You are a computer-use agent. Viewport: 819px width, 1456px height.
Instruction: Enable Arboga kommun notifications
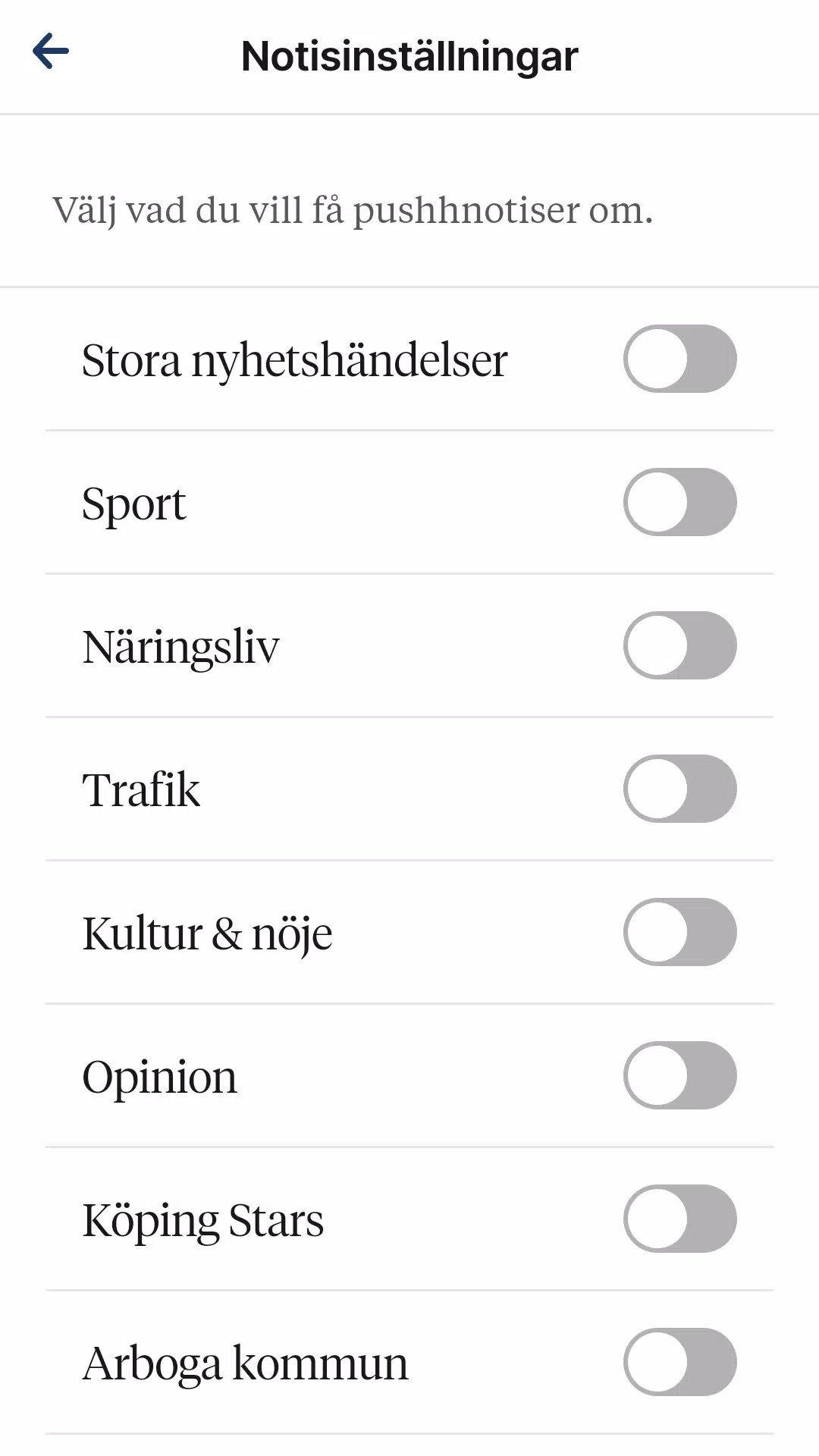(x=679, y=1362)
